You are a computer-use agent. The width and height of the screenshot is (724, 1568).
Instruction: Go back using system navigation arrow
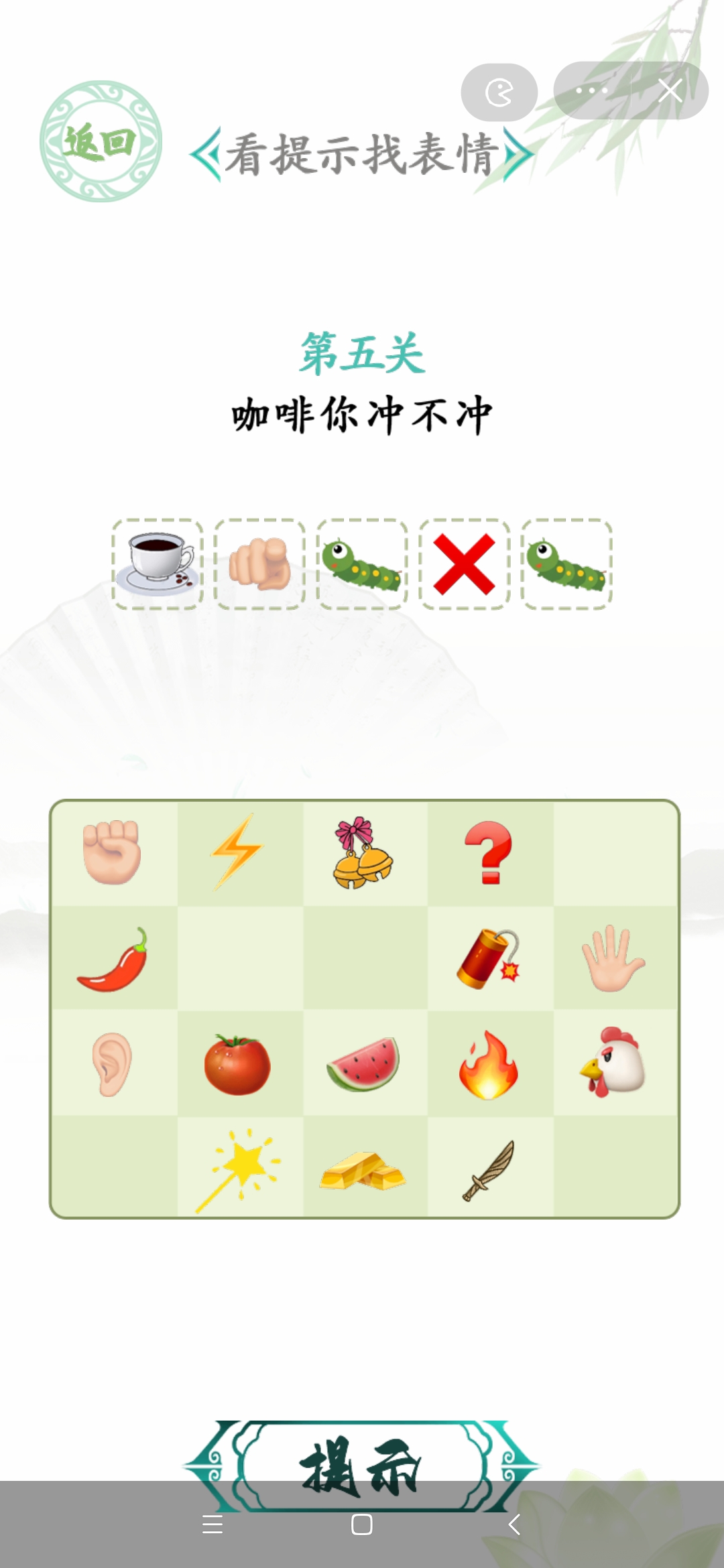tap(514, 1524)
